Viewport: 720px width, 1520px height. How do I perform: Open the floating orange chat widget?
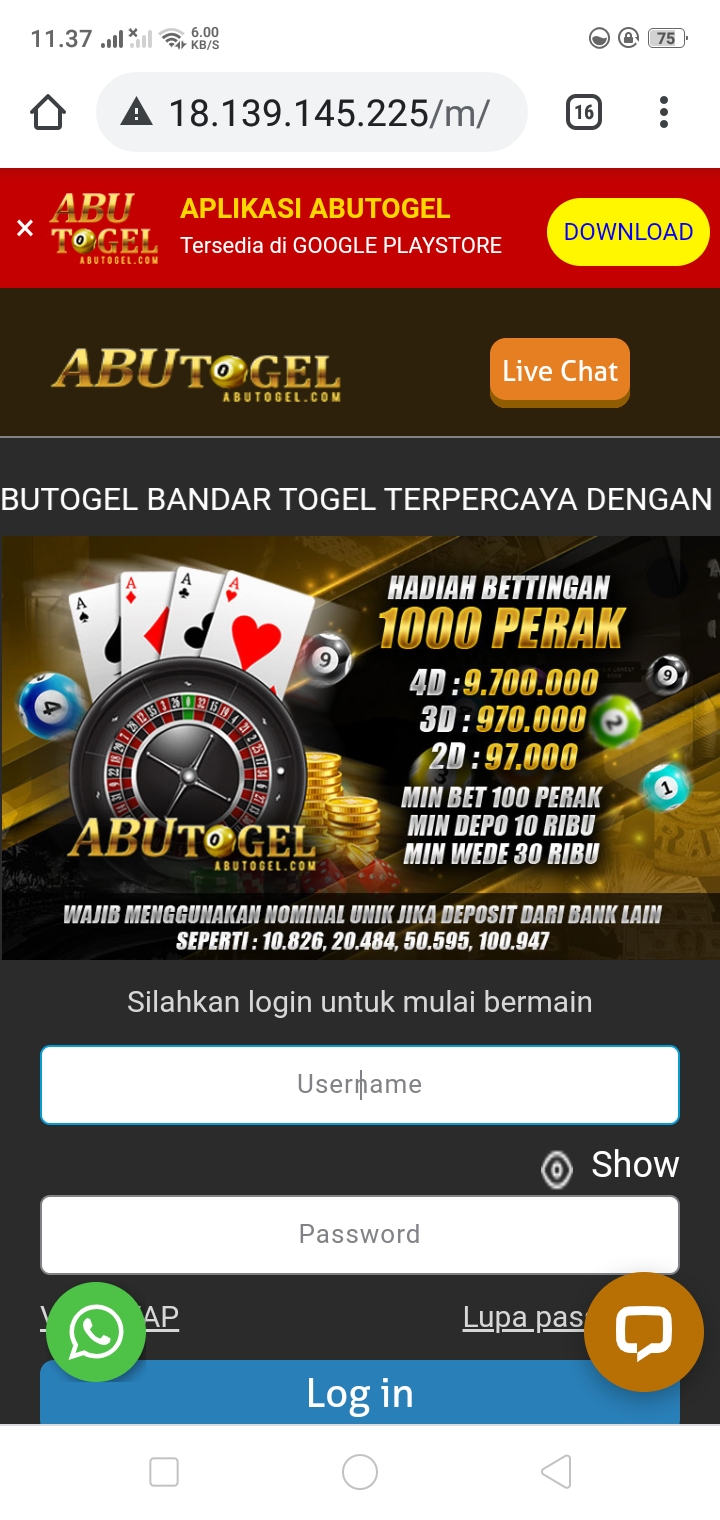(x=643, y=1332)
